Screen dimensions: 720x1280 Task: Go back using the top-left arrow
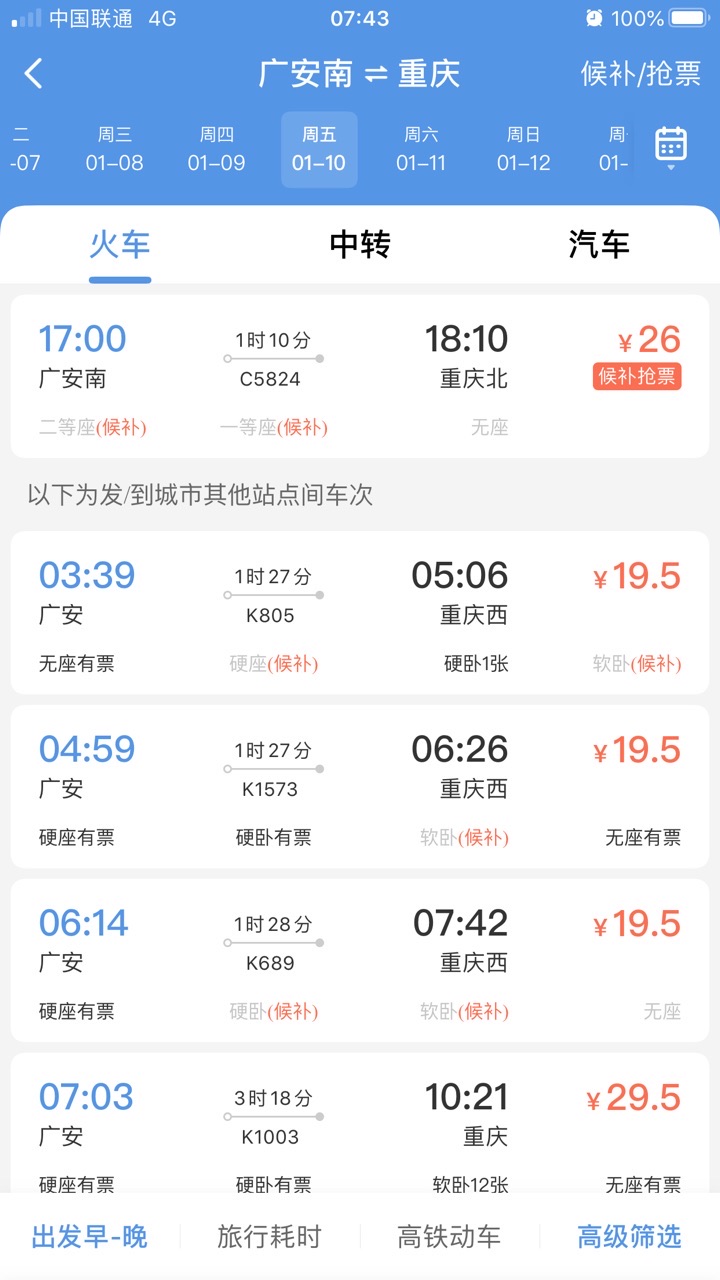click(34, 73)
